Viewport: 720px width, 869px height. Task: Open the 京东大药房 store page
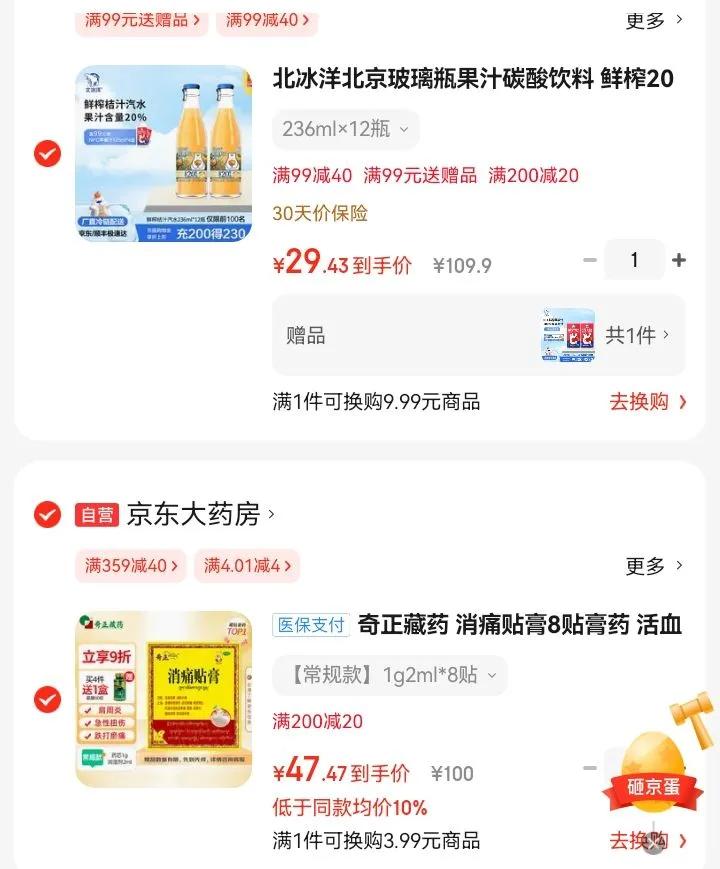click(x=201, y=514)
